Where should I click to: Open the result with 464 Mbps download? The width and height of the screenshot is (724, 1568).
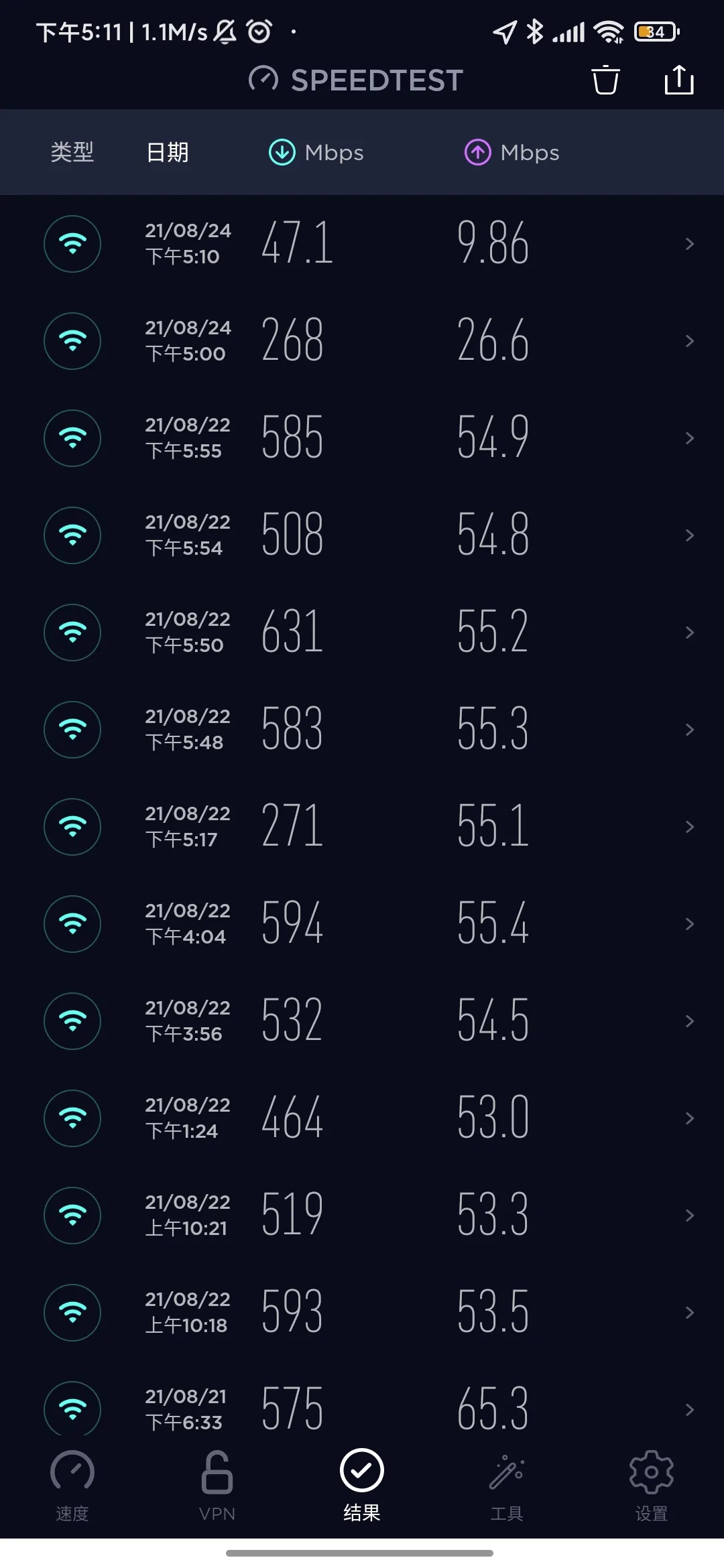coord(362,1118)
